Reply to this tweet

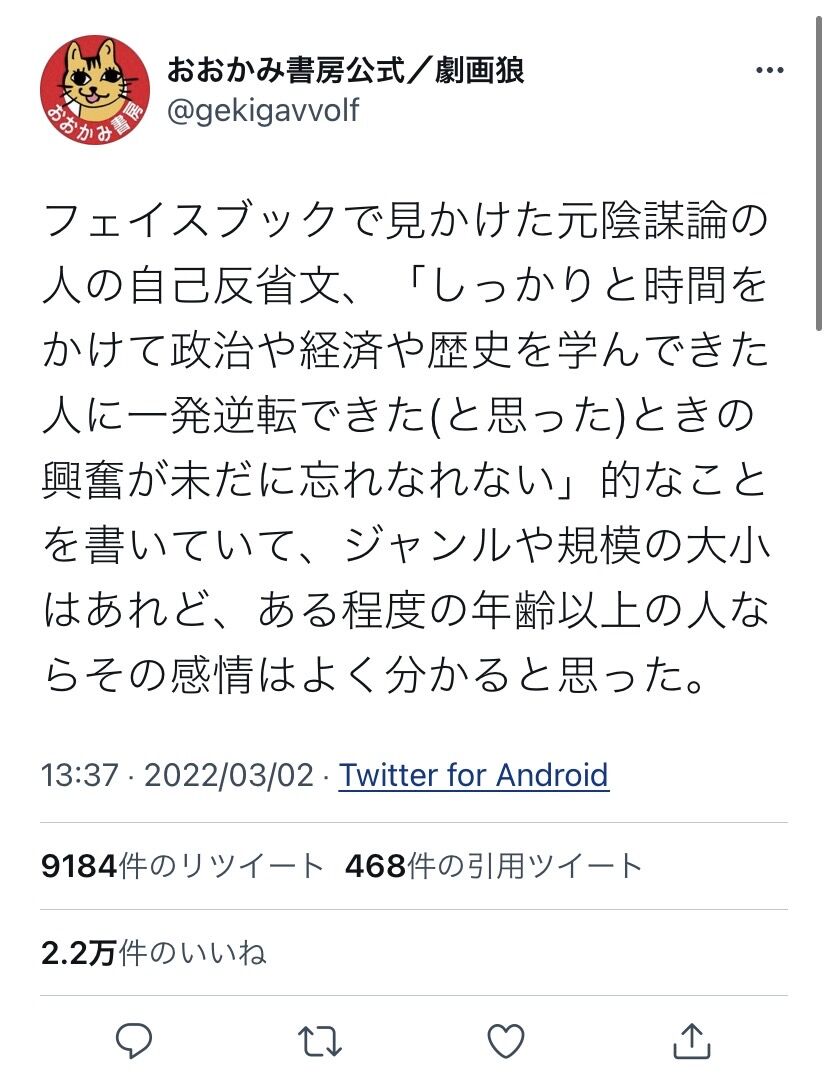[134, 1040]
